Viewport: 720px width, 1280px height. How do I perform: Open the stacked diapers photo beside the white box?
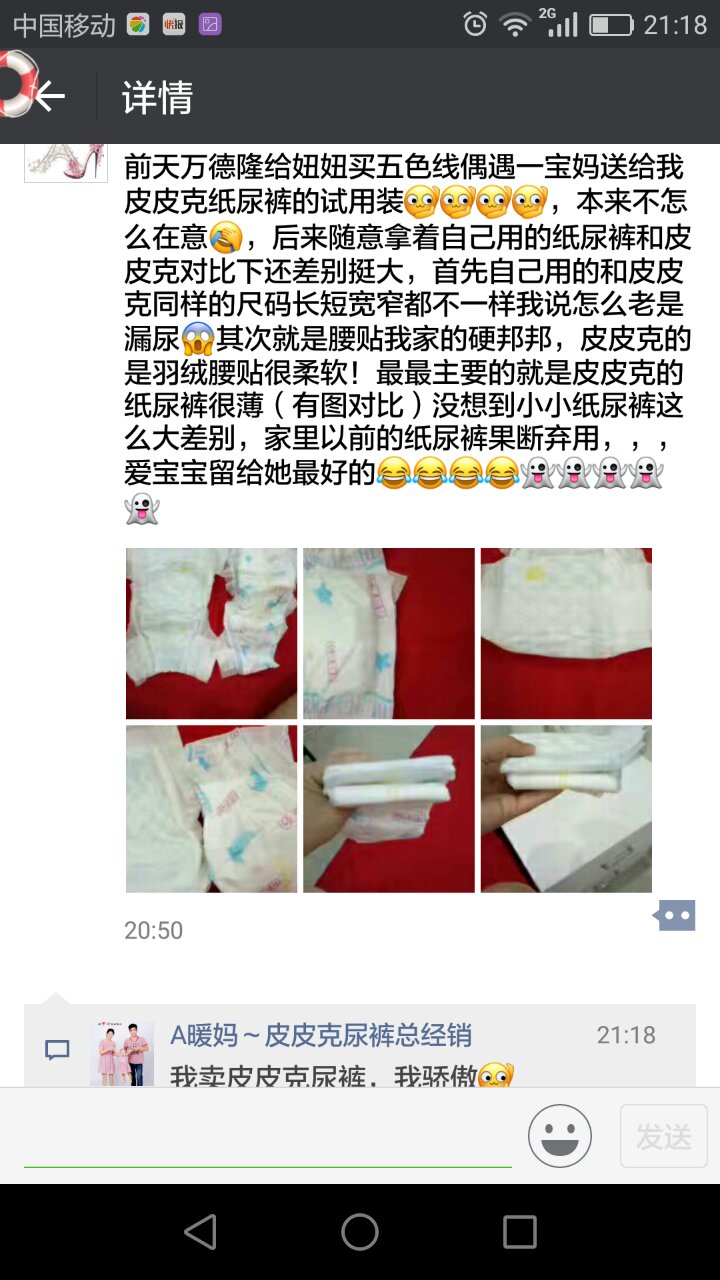pyautogui.click(x=566, y=809)
